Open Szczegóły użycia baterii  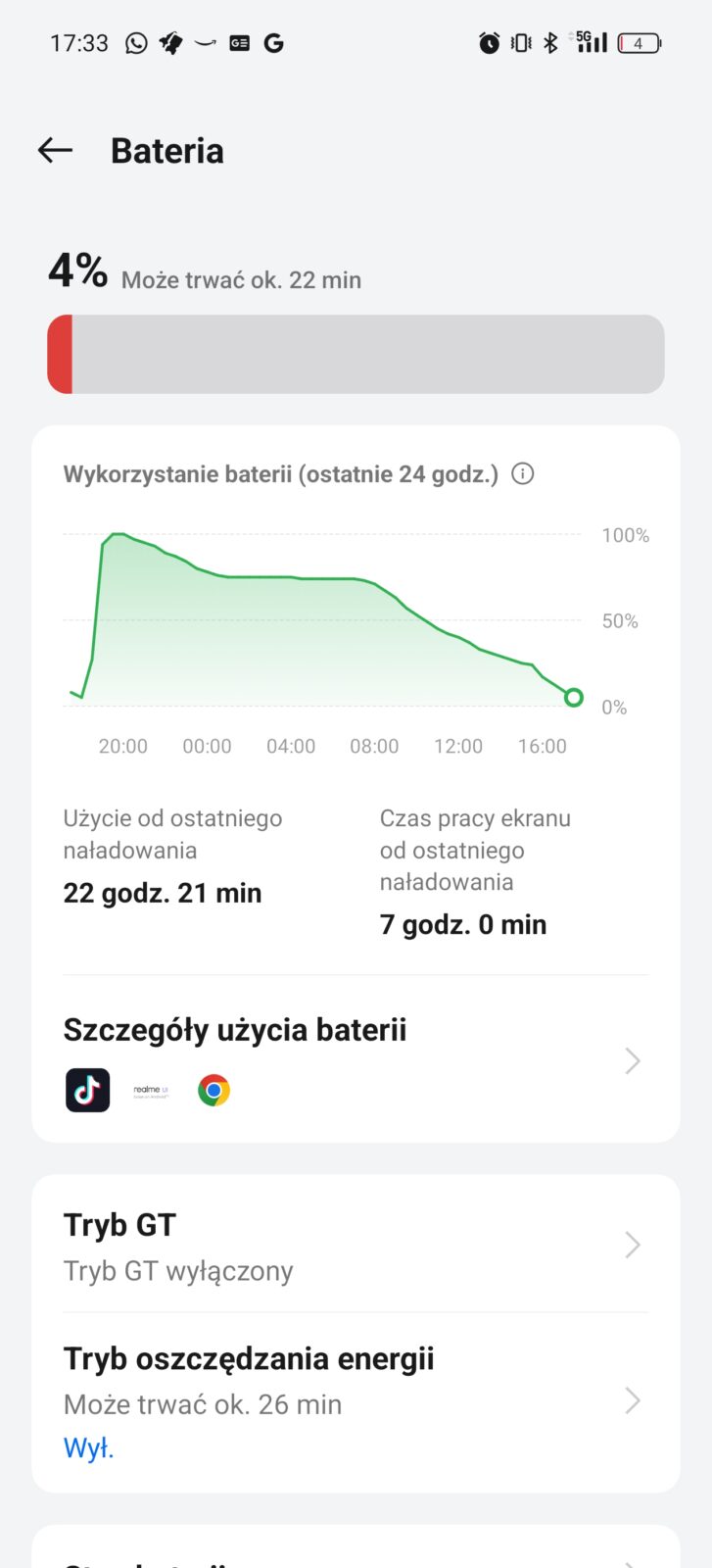(355, 1060)
